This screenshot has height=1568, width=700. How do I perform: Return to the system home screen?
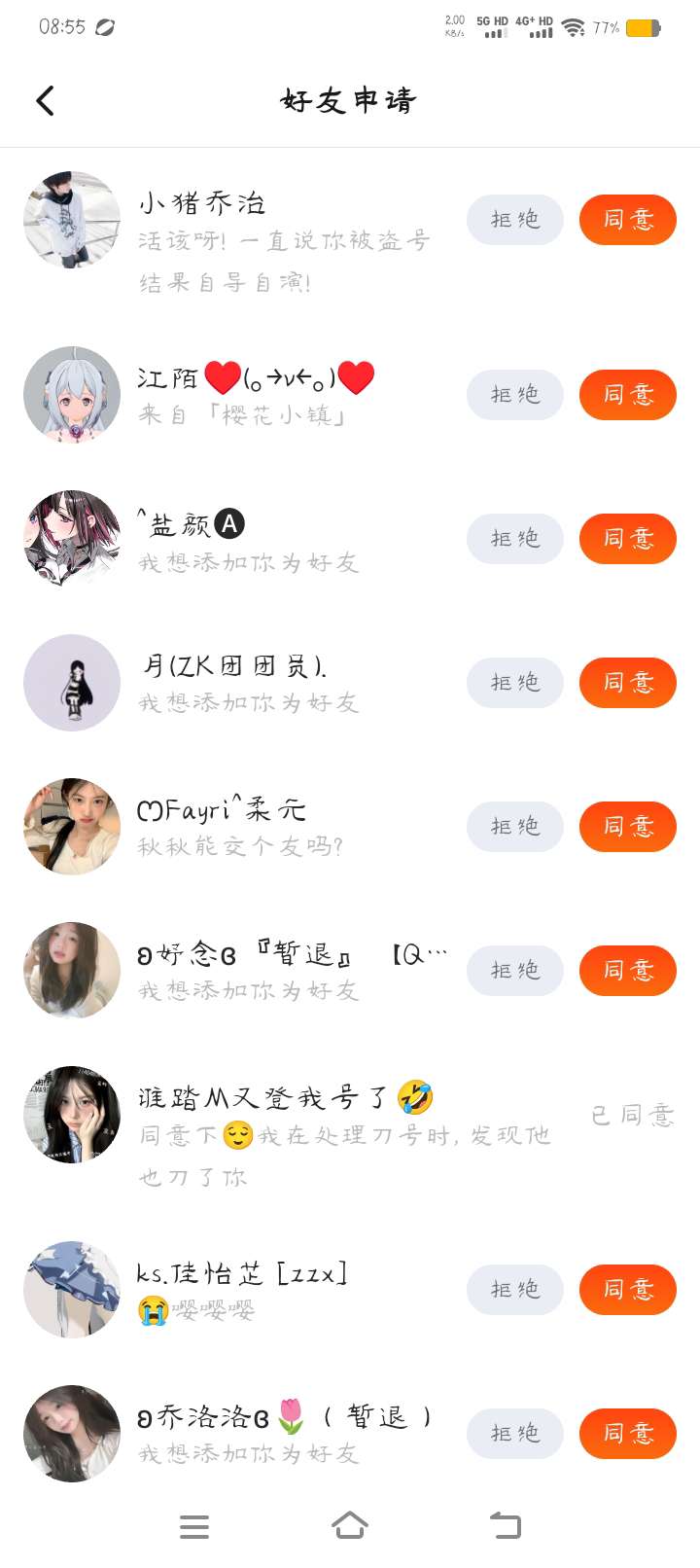pos(350,1526)
